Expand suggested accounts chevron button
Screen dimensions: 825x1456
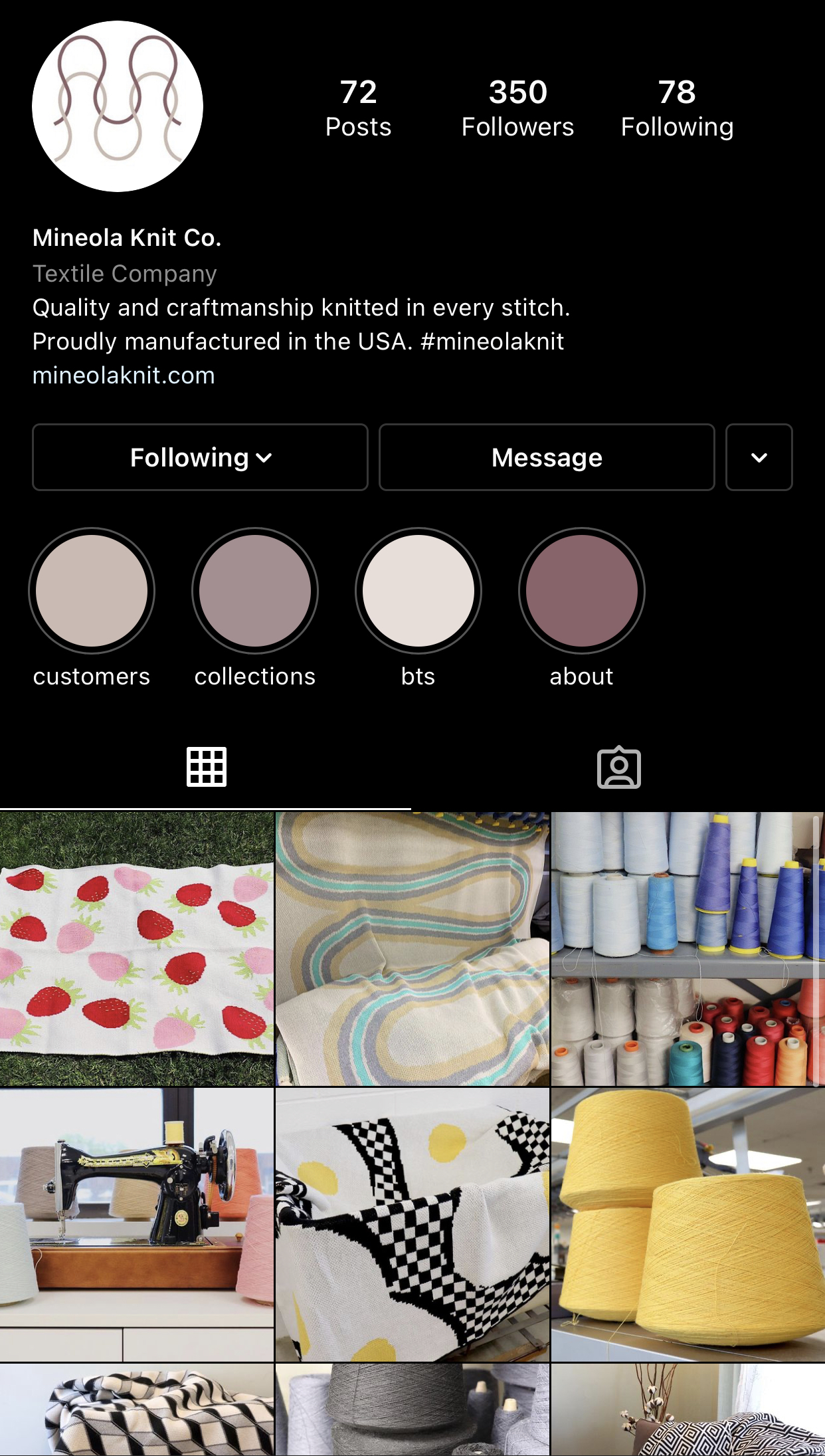[759, 457]
